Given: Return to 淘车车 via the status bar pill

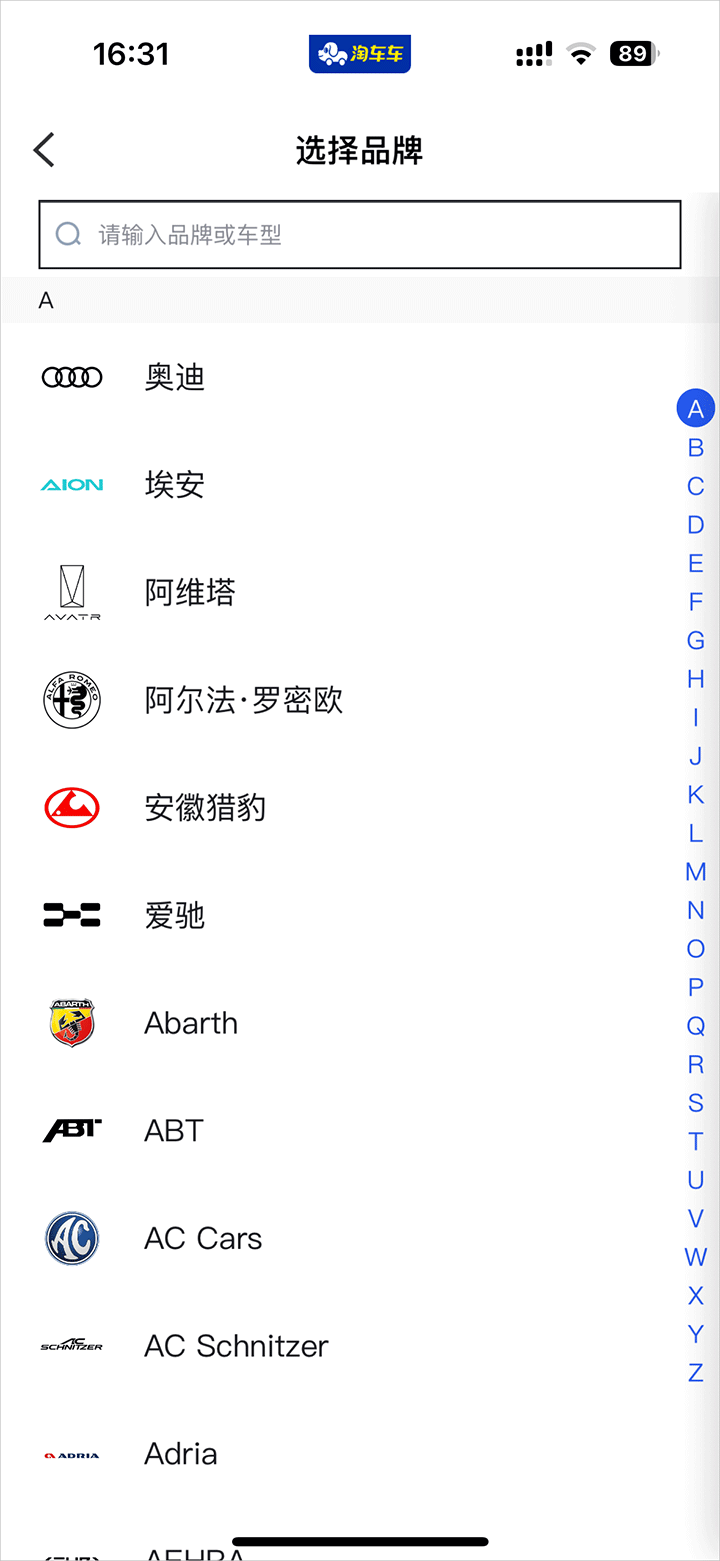Looking at the screenshot, I should 360,54.
